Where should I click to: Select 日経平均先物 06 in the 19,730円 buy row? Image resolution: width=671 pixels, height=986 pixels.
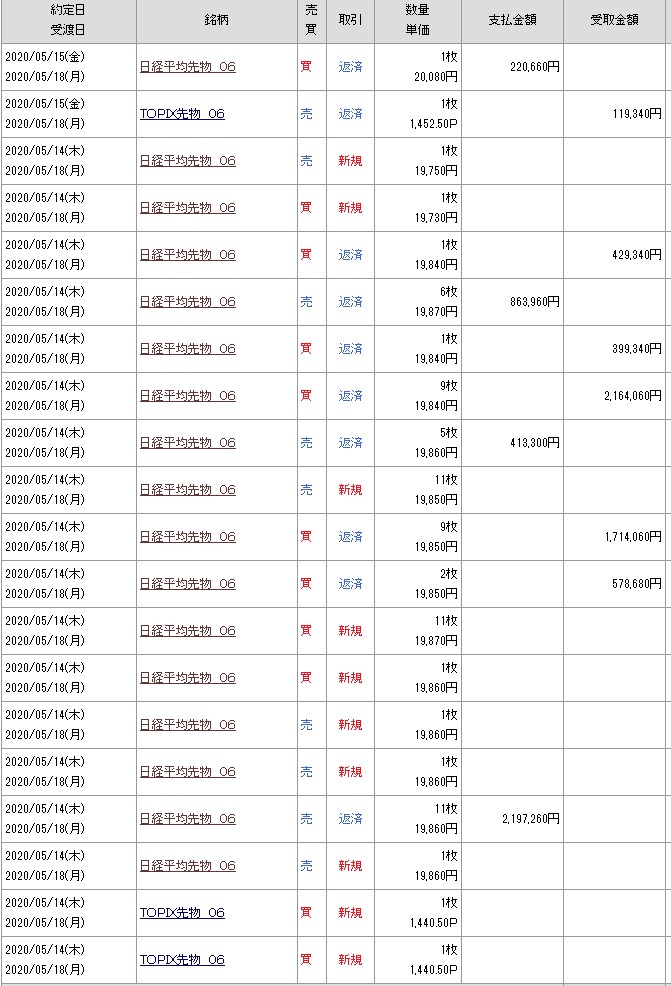[x=188, y=208]
